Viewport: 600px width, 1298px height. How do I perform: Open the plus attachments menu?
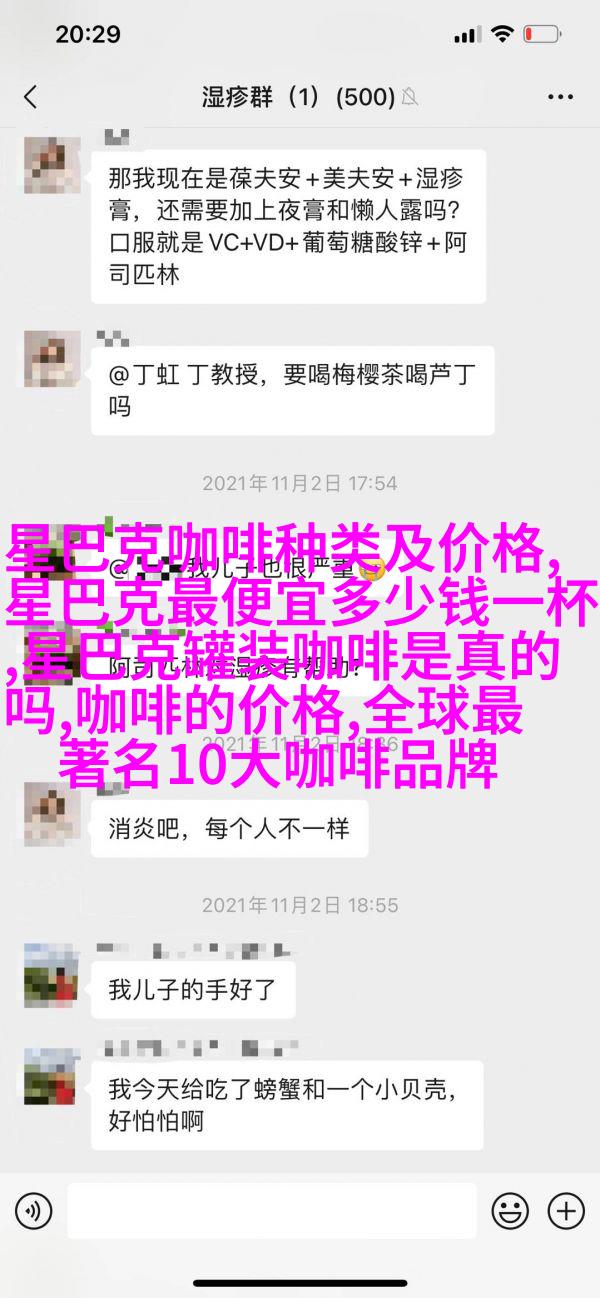(566, 1211)
